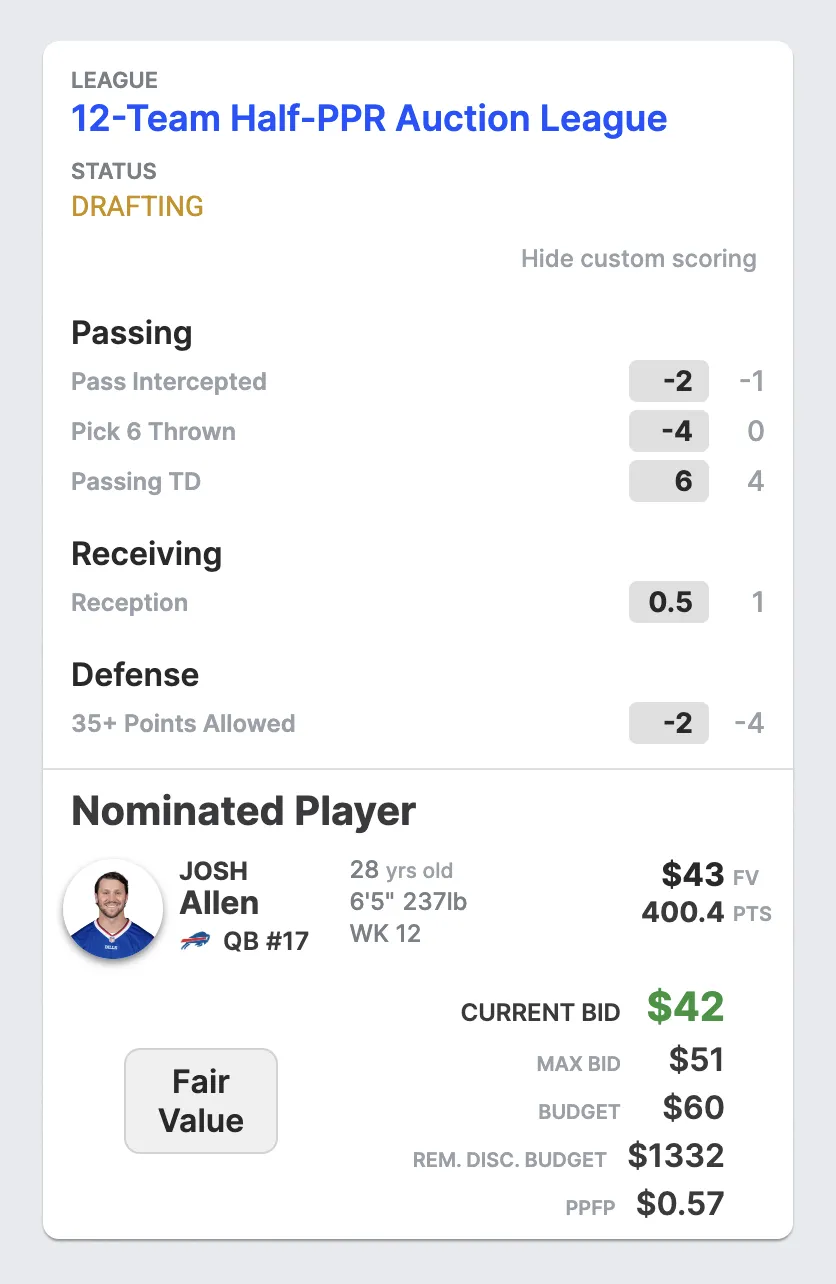The image size is (836, 1284).
Task: Edit the Passing TD scoring value
Action: click(x=668, y=481)
